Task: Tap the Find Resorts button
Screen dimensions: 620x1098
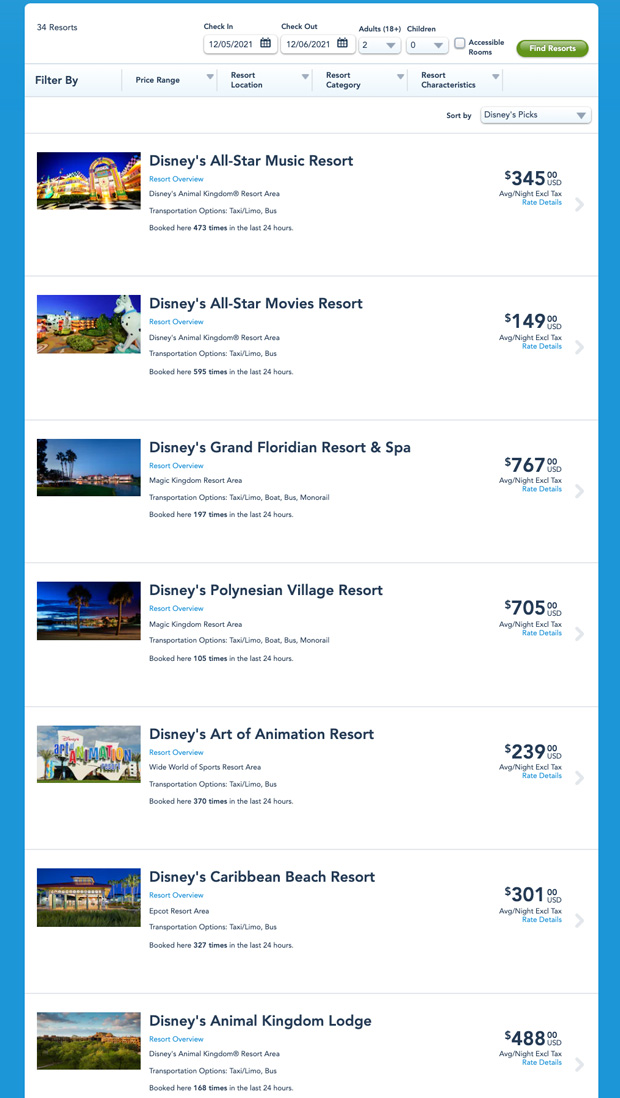Action: [552, 48]
